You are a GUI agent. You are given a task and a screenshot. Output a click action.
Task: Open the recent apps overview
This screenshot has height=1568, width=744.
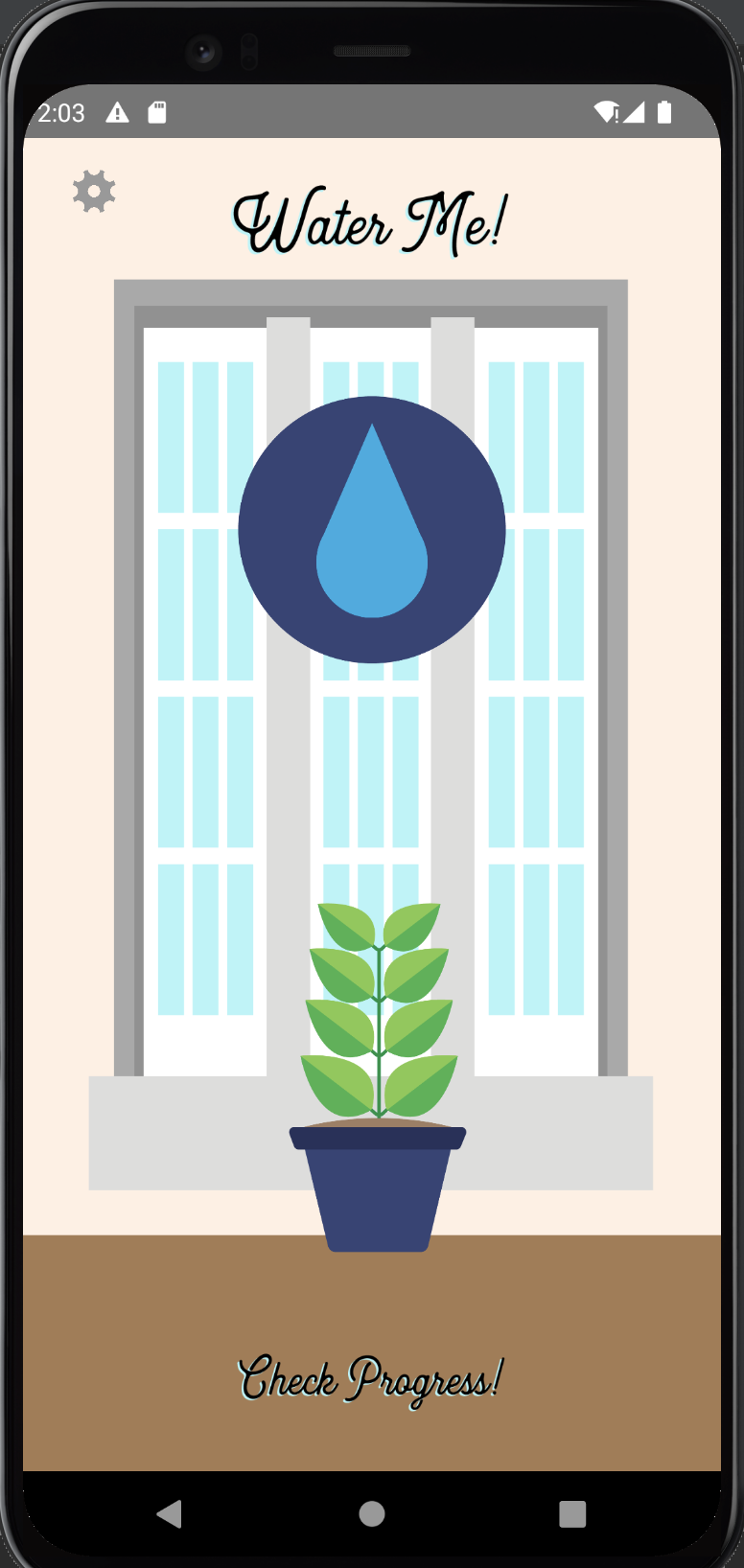tap(572, 1513)
